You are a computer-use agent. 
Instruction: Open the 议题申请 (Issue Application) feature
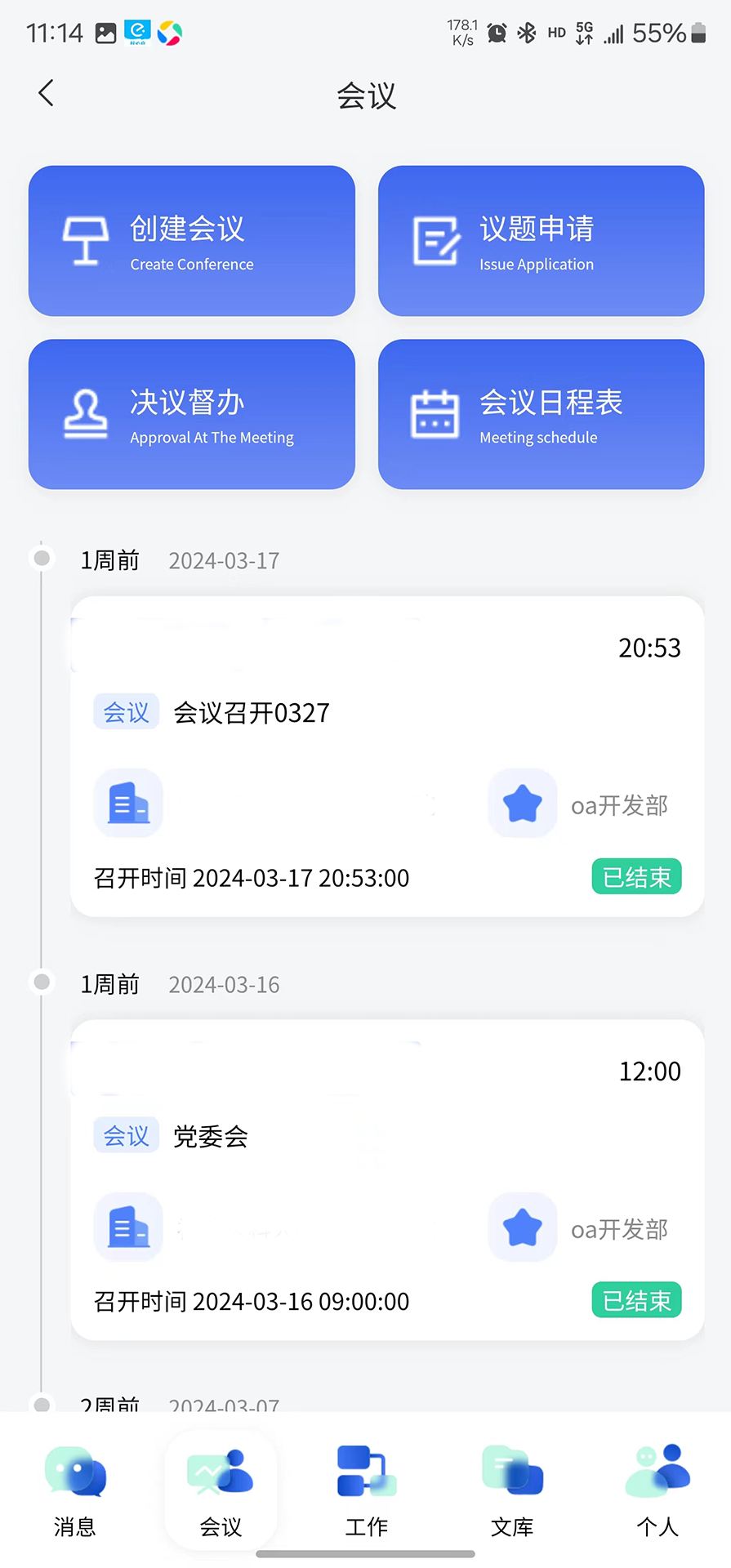coord(540,241)
